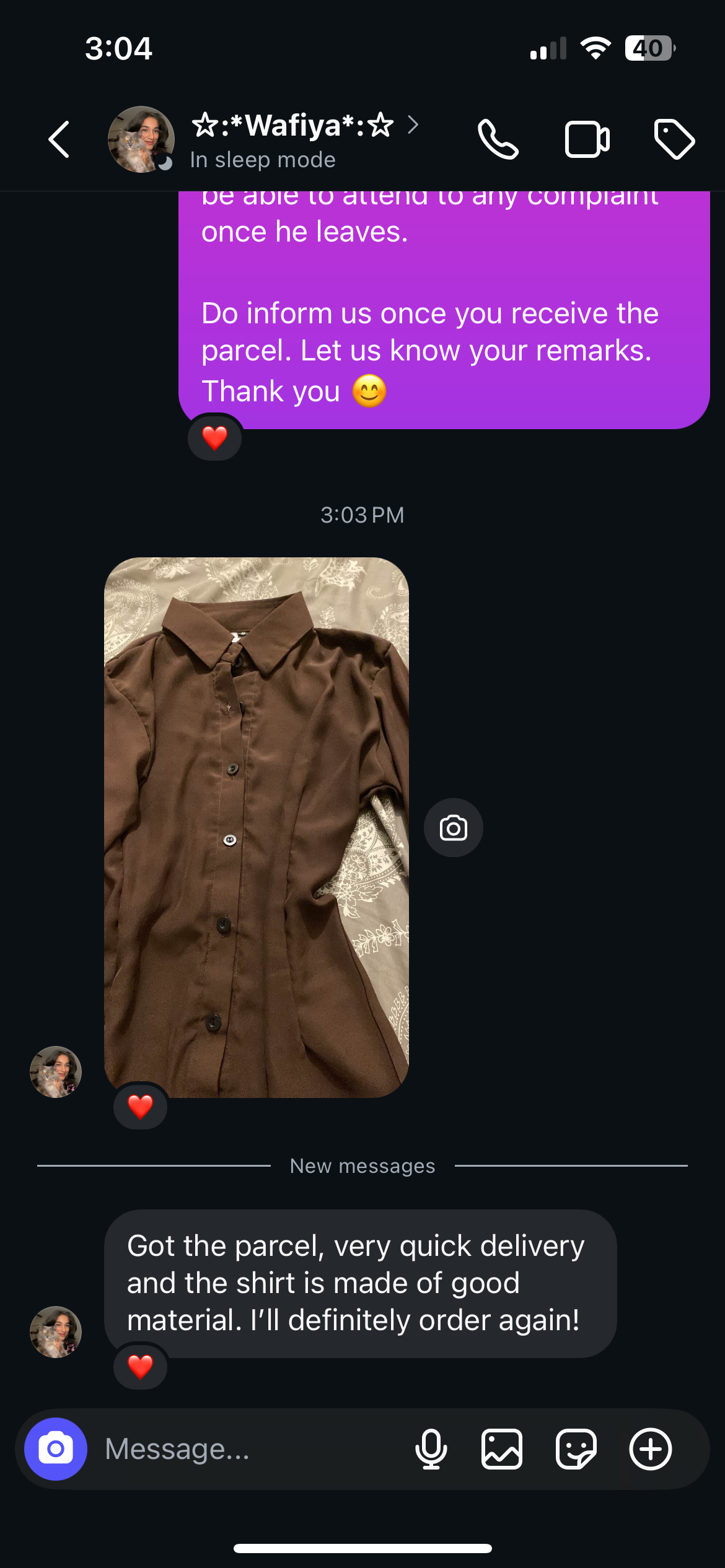The width and height of the screenshot is (725, 1568).
Task: View heart reaction on 'Got the parcel' message
Action: point(141,1367)
